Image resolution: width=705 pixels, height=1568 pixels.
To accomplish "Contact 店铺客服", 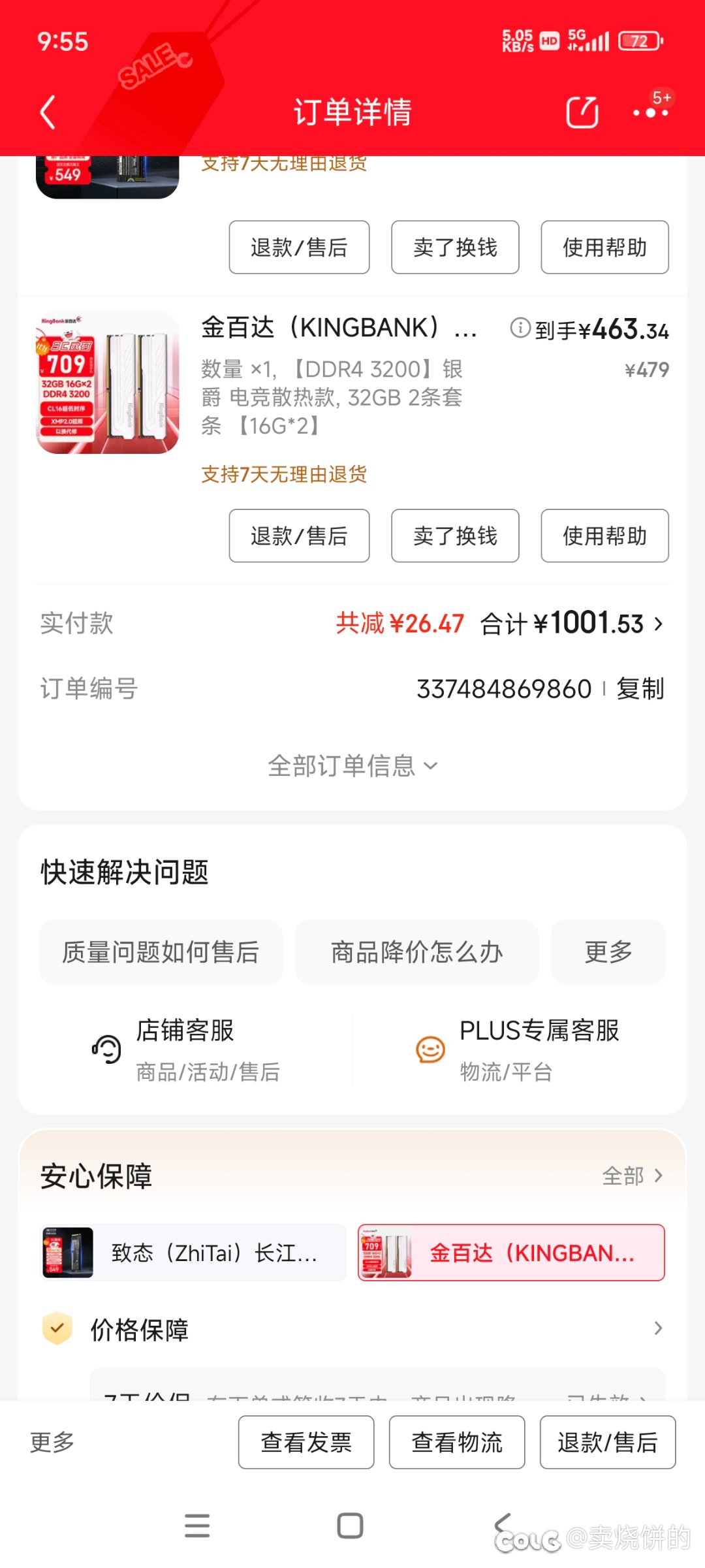I will (186, 1049).
